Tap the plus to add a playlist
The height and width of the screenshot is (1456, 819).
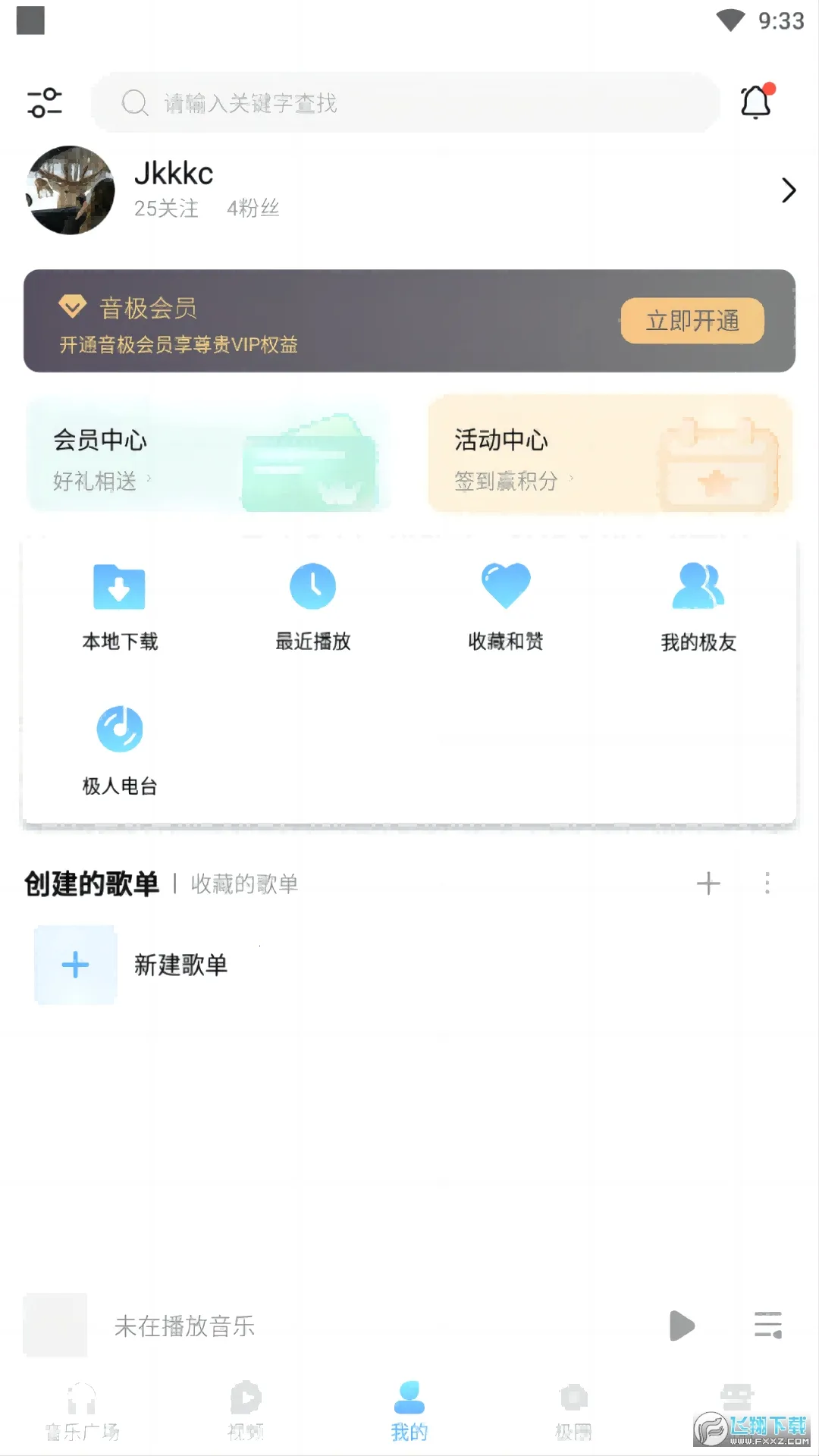click(708, 883)
